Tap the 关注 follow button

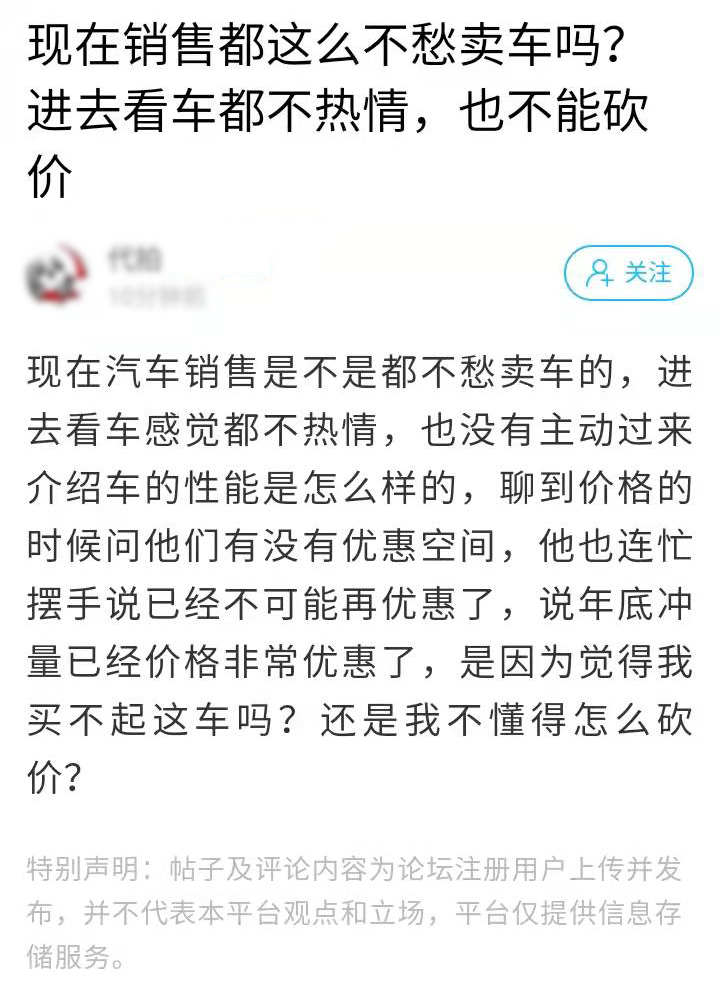pos(629,273)
